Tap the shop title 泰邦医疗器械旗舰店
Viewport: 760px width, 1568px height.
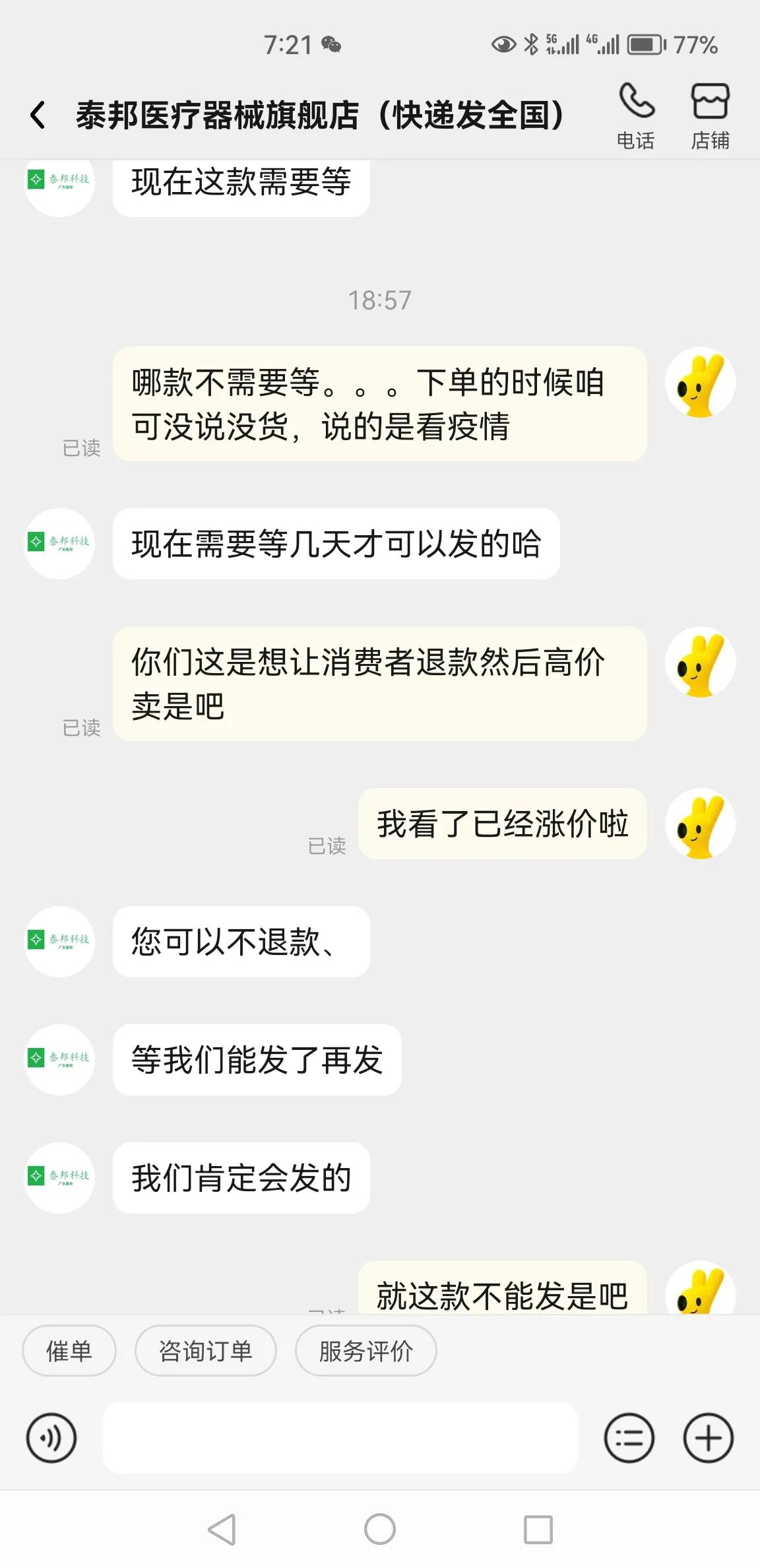pos(319,112)
